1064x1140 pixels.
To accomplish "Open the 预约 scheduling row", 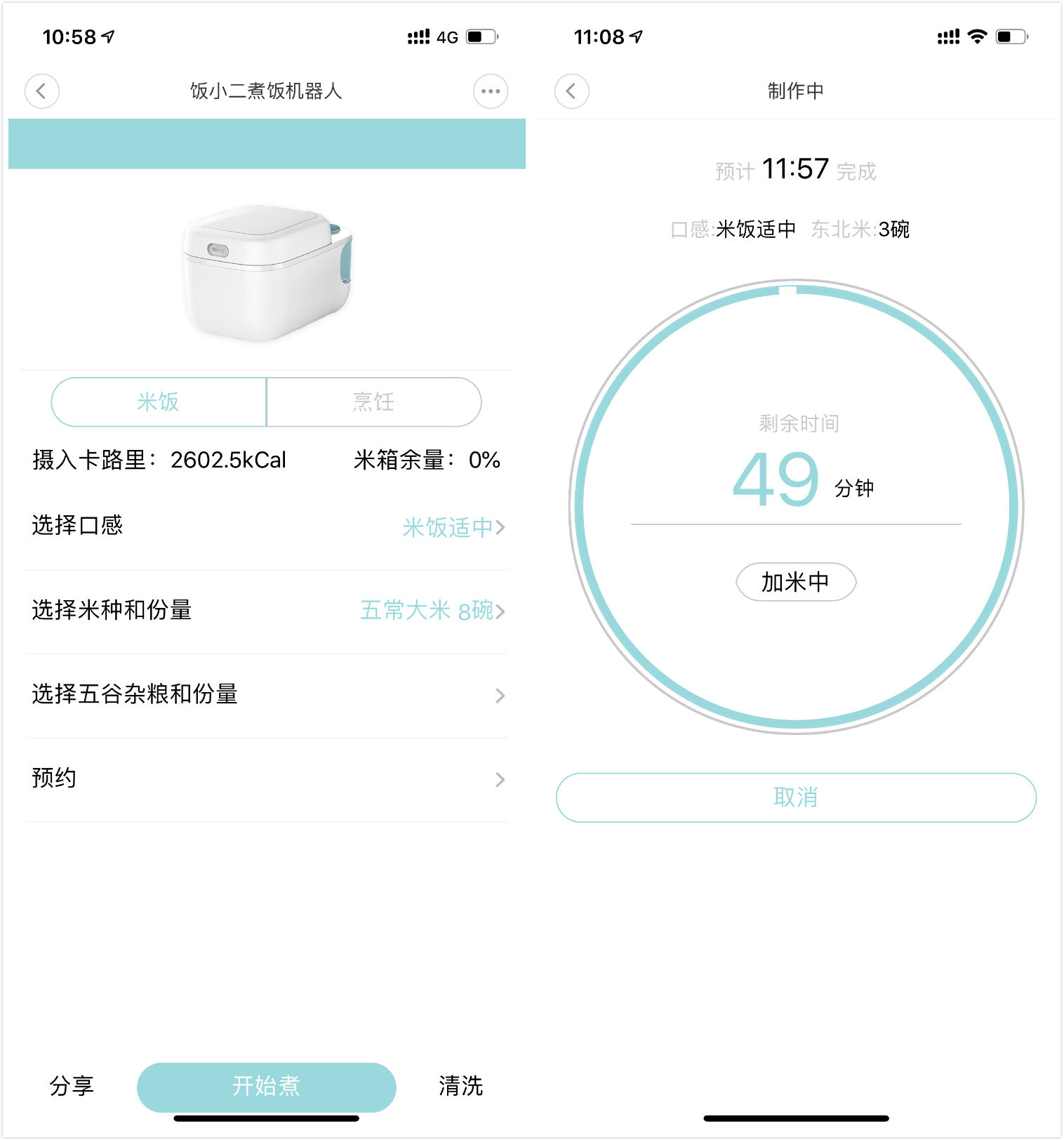I will pos(267,779).
